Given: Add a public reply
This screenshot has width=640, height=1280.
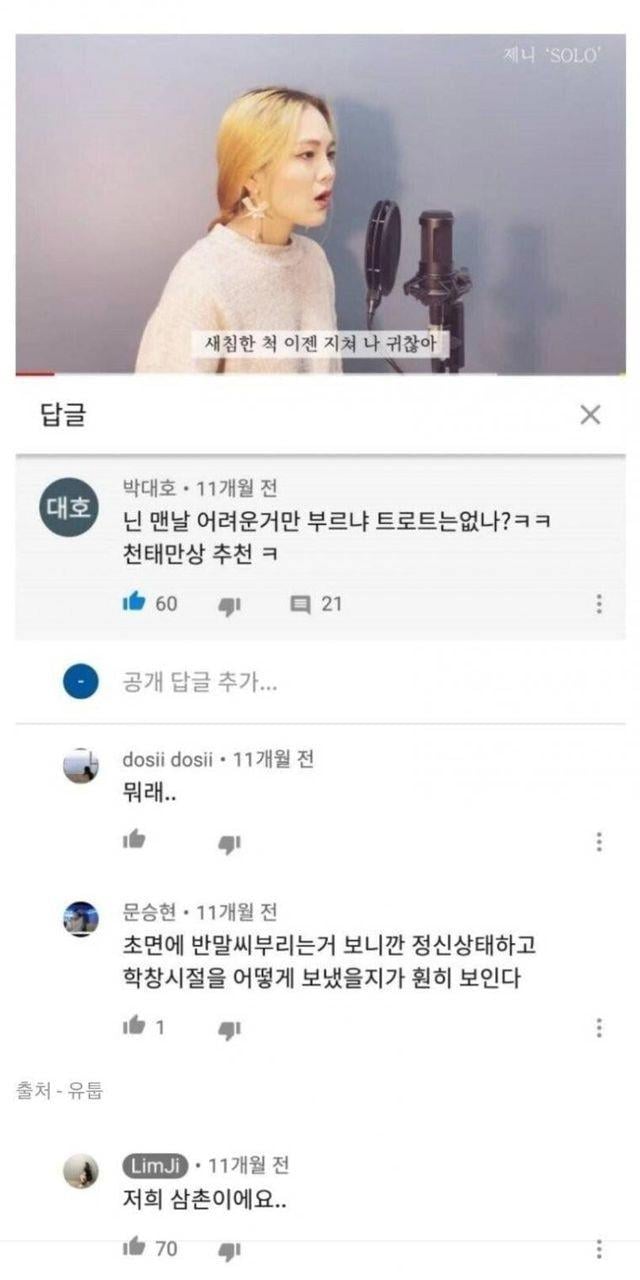Looking at the screenshot, I should pos(200,683).
